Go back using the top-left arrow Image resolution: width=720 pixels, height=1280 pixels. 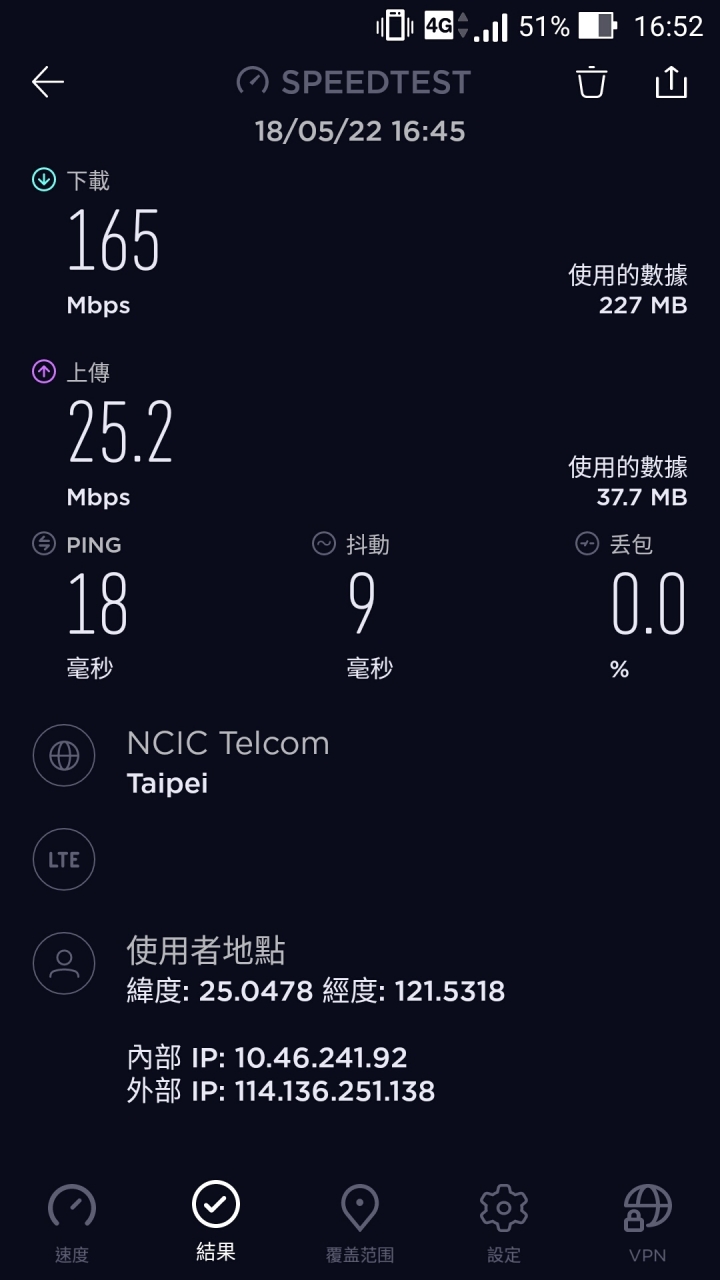point(48,82)
